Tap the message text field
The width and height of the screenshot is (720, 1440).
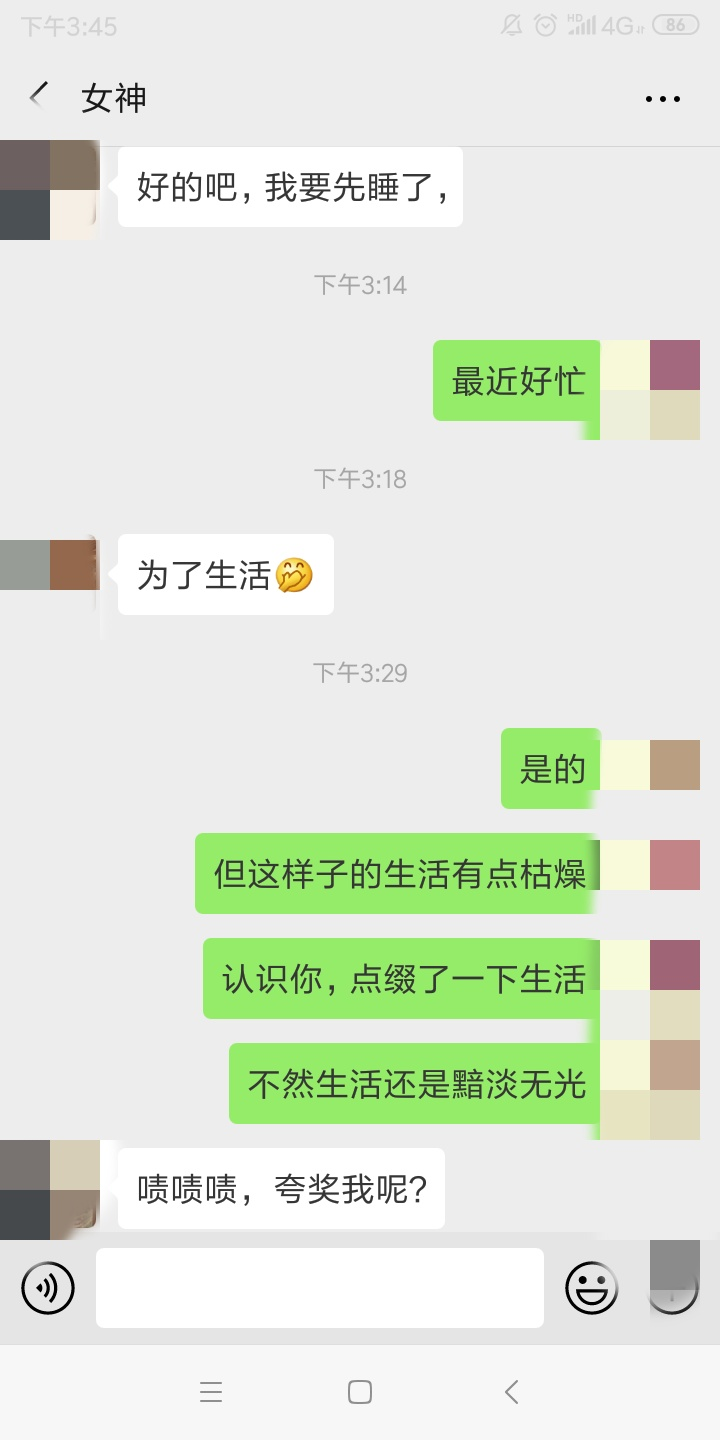(x=320, y=1287)
